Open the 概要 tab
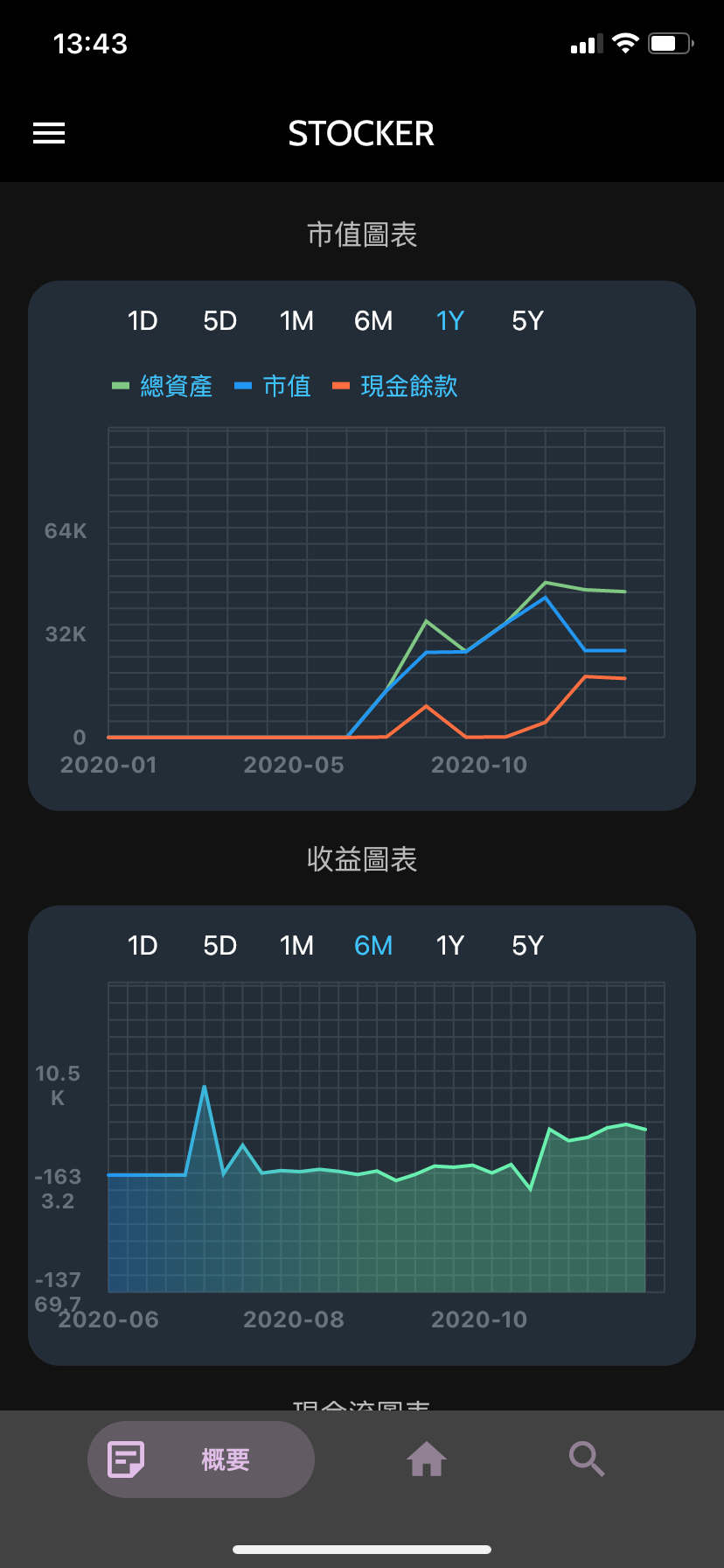Image resolution: width=724 pixels, height=1568 pixels. point(201,1459)
